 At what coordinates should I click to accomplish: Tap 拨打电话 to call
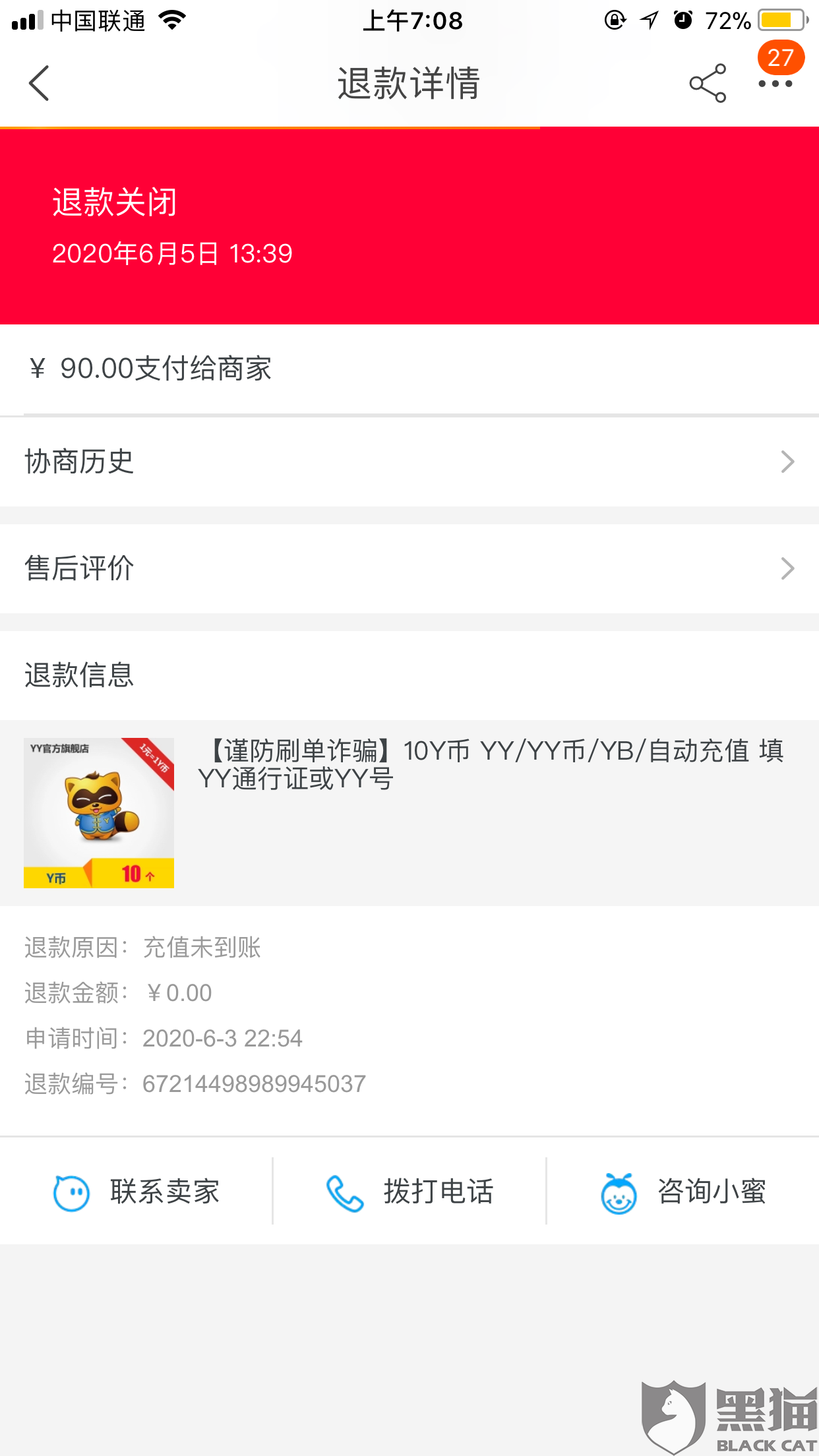tap(409, 1192)
